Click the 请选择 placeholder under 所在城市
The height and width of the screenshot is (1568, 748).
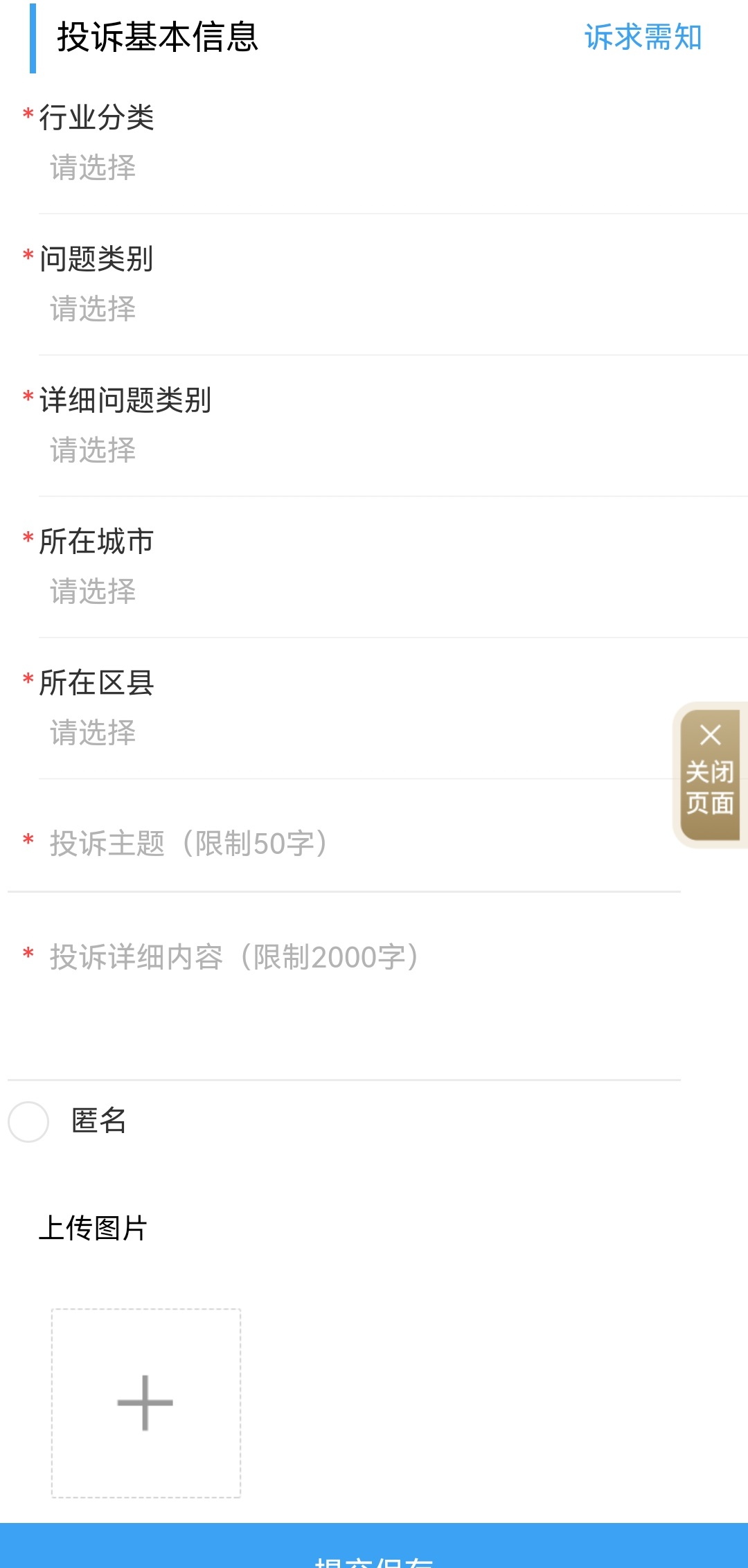click(x=92, y=591)
